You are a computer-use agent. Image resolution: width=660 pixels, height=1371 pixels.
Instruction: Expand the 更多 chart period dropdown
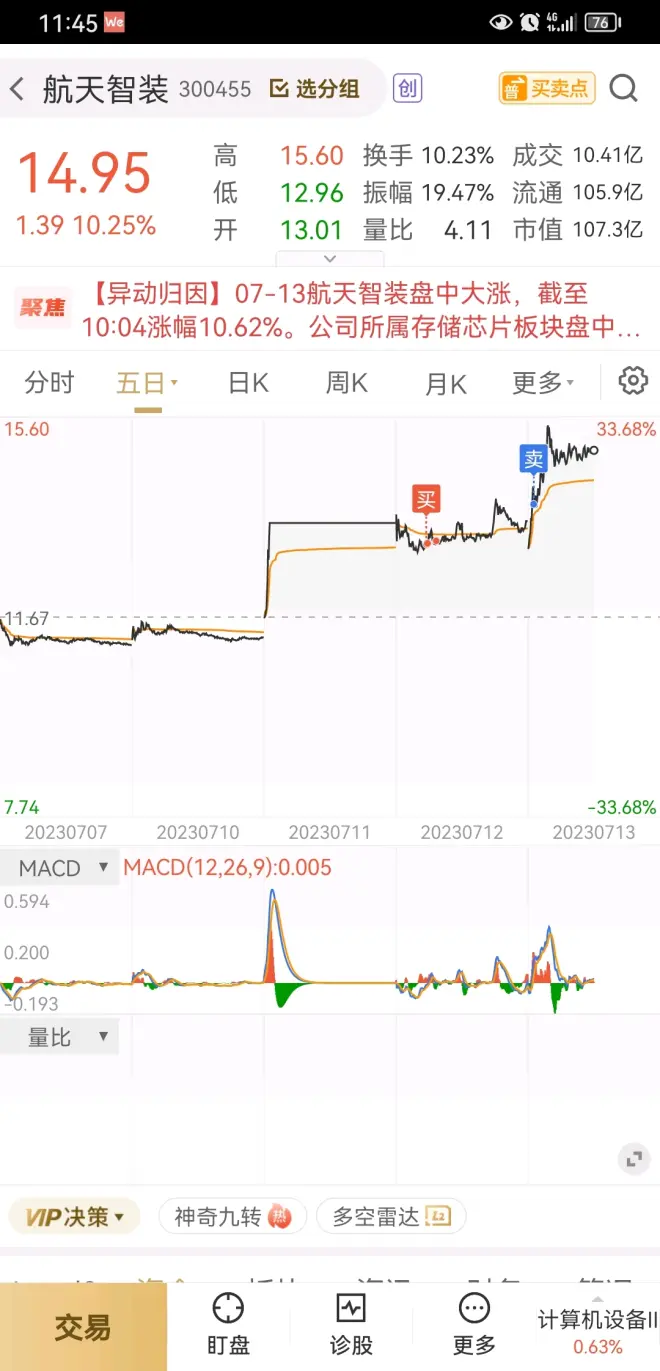543,382
